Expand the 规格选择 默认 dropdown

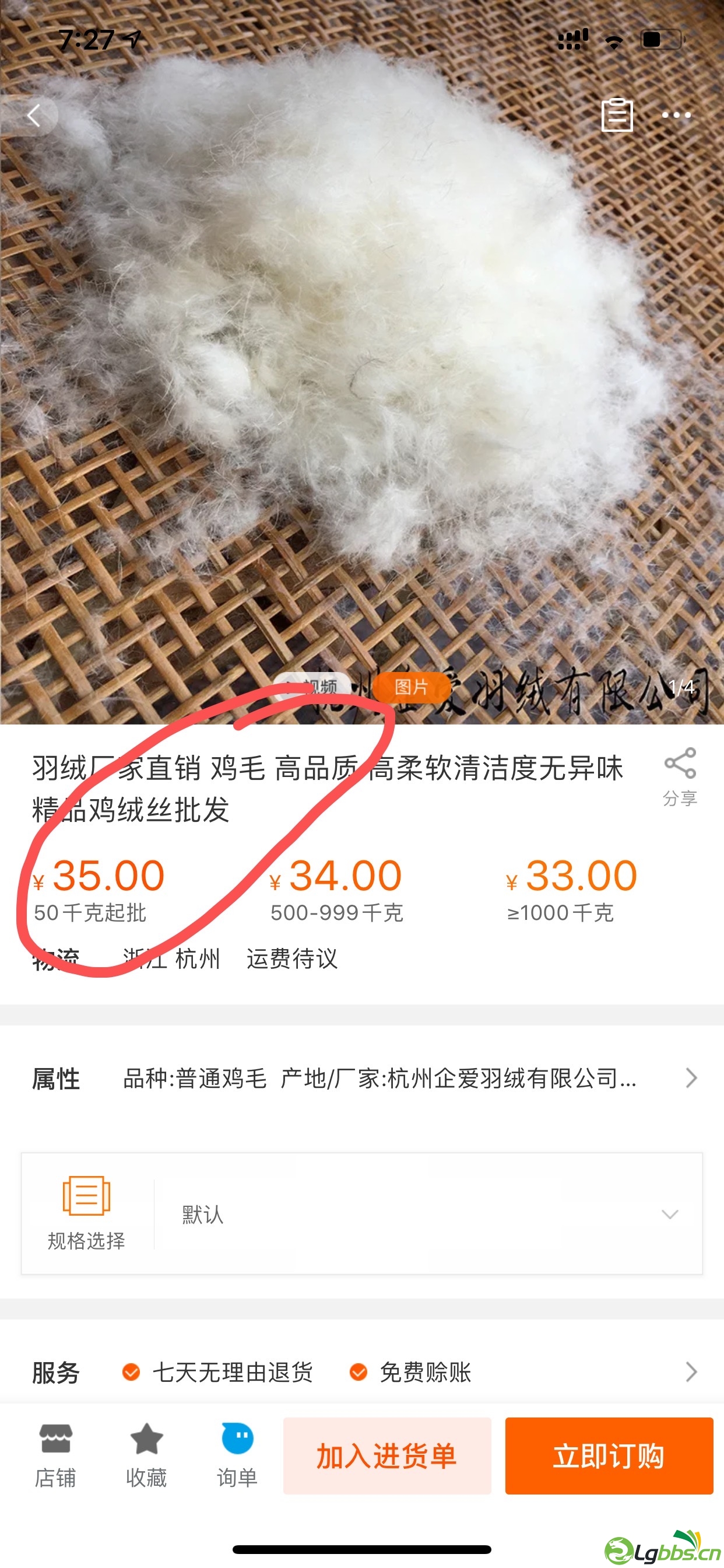pos(426,1214)
